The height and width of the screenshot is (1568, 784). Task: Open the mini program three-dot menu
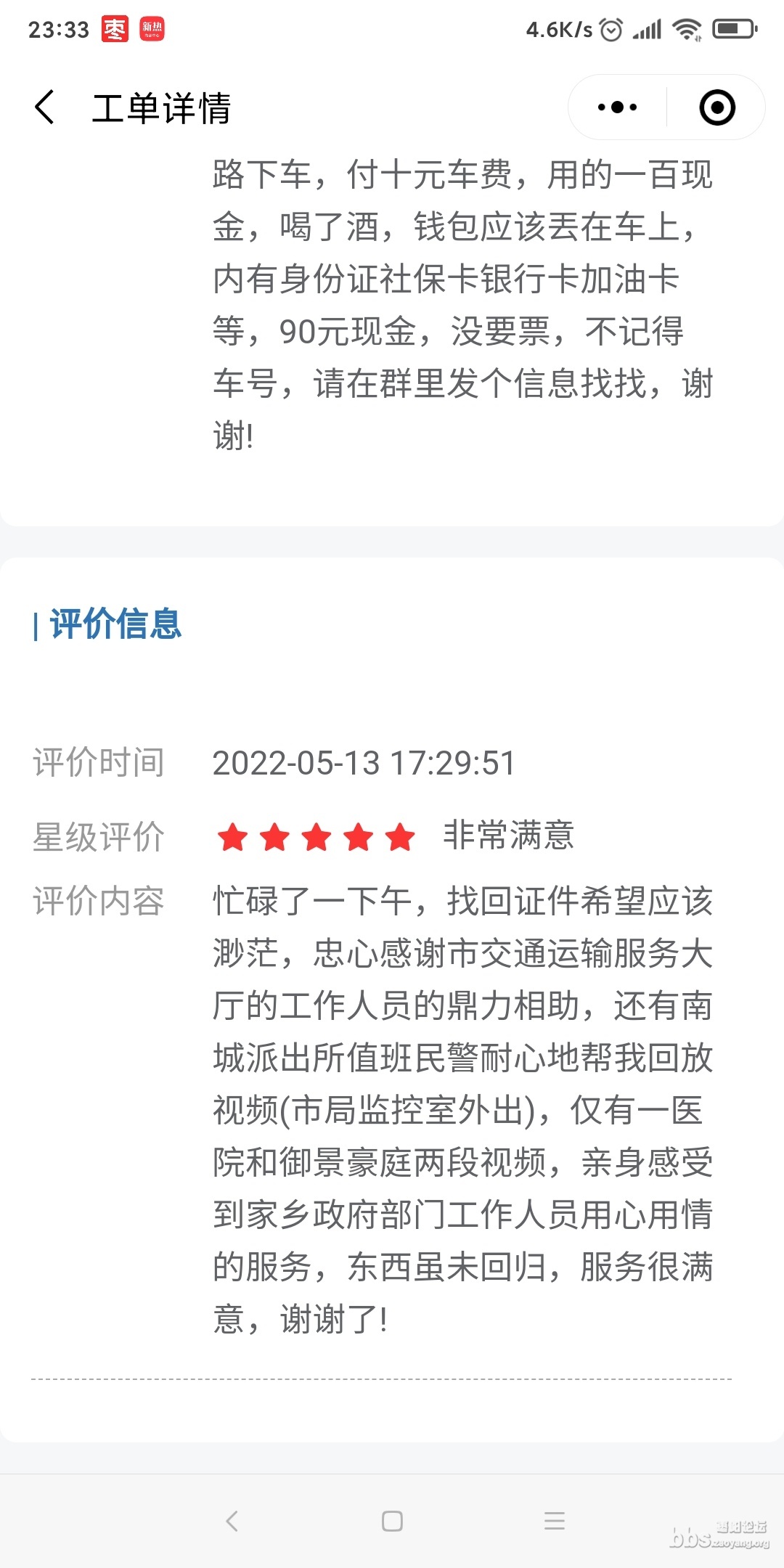617,107
